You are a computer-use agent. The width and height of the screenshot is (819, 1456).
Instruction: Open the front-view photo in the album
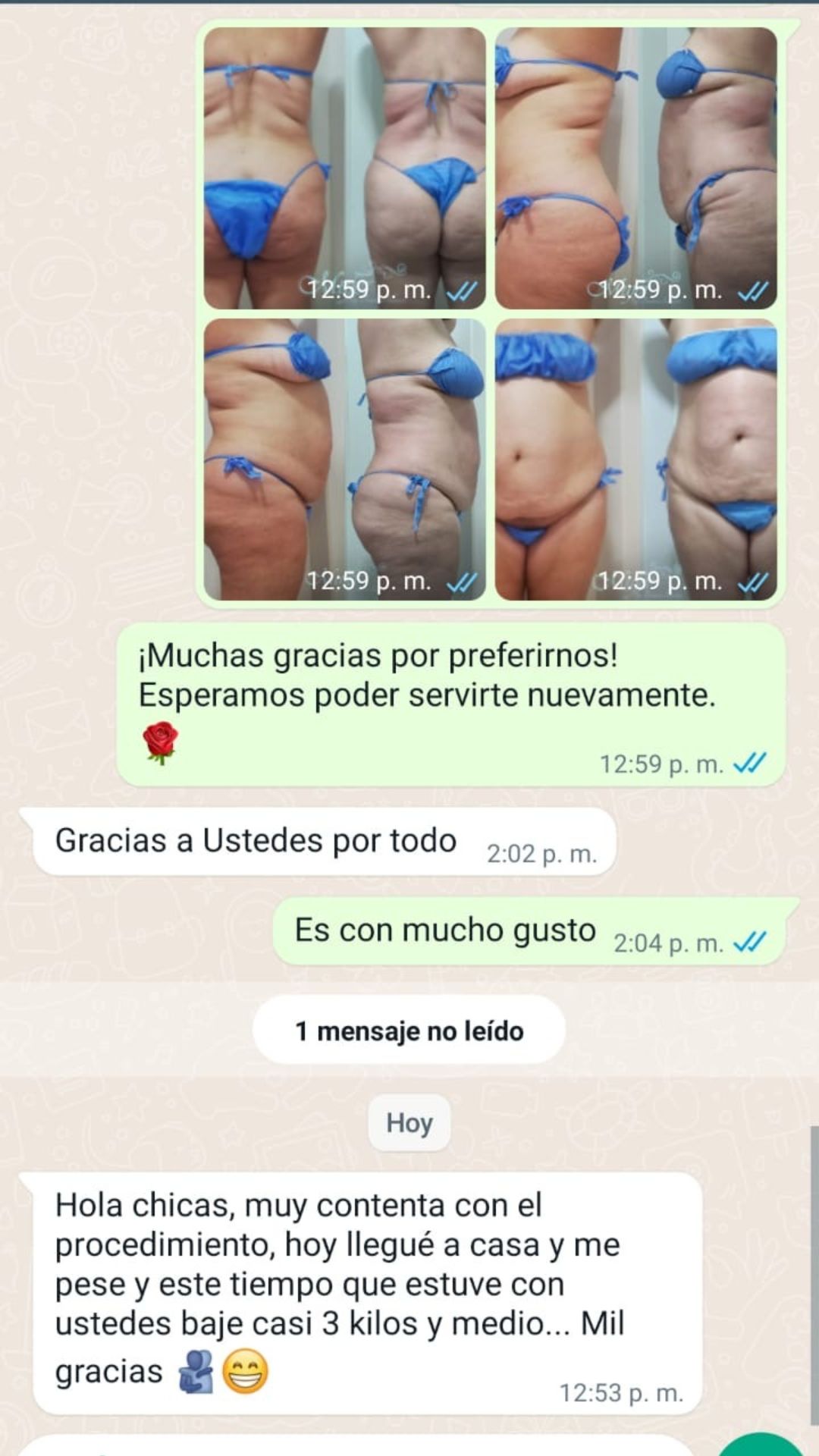point(635,459)
